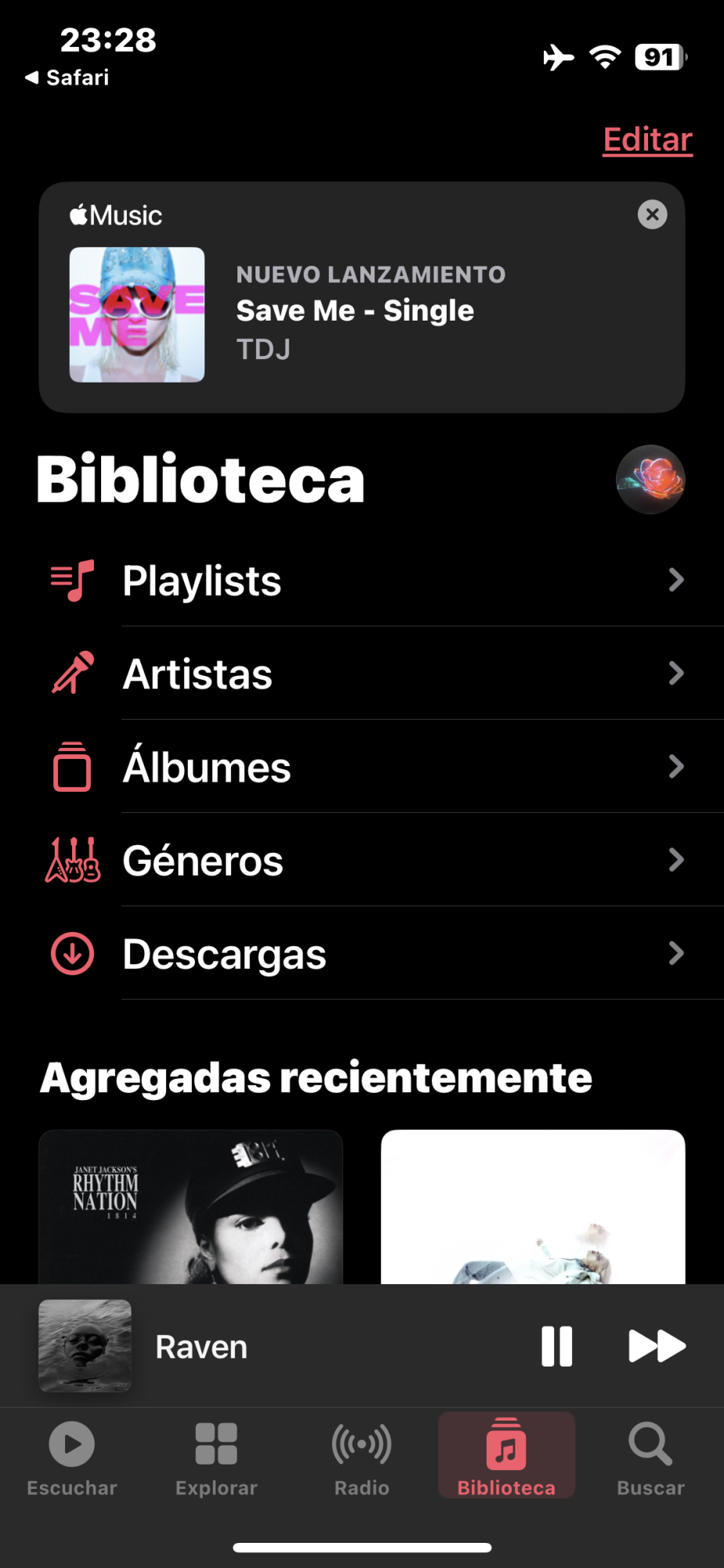724x1568 pixels.
Task: Tap the Editar link
Action: tap(647, 140)
